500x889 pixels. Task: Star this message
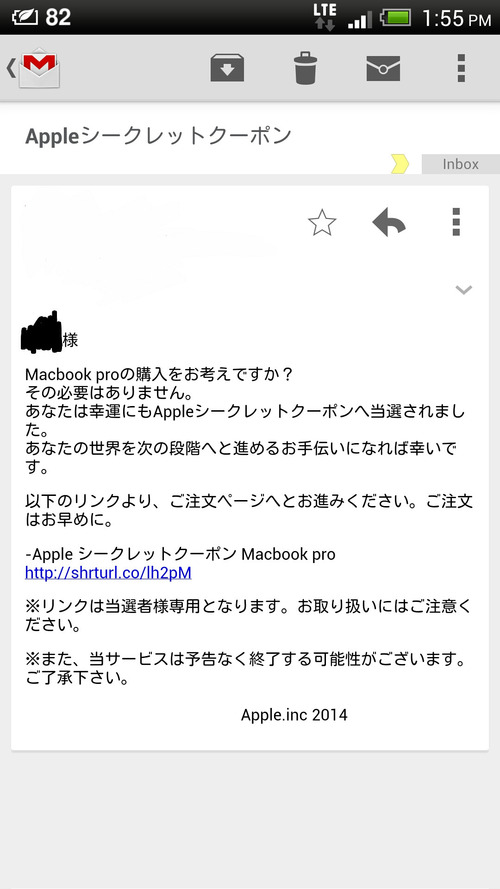click(322, 222)
